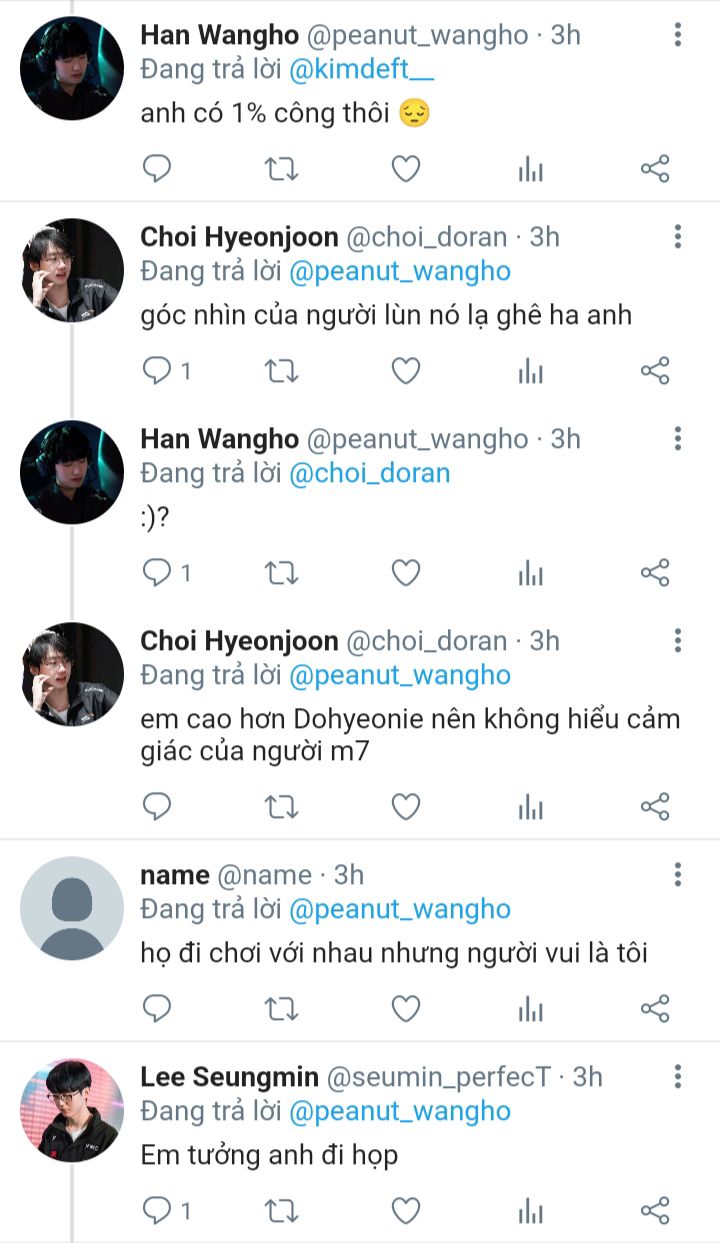Open Lee Seungmin's profile avatar
This screenshot has width=720, height=1243.
(x=72, y=1110)
